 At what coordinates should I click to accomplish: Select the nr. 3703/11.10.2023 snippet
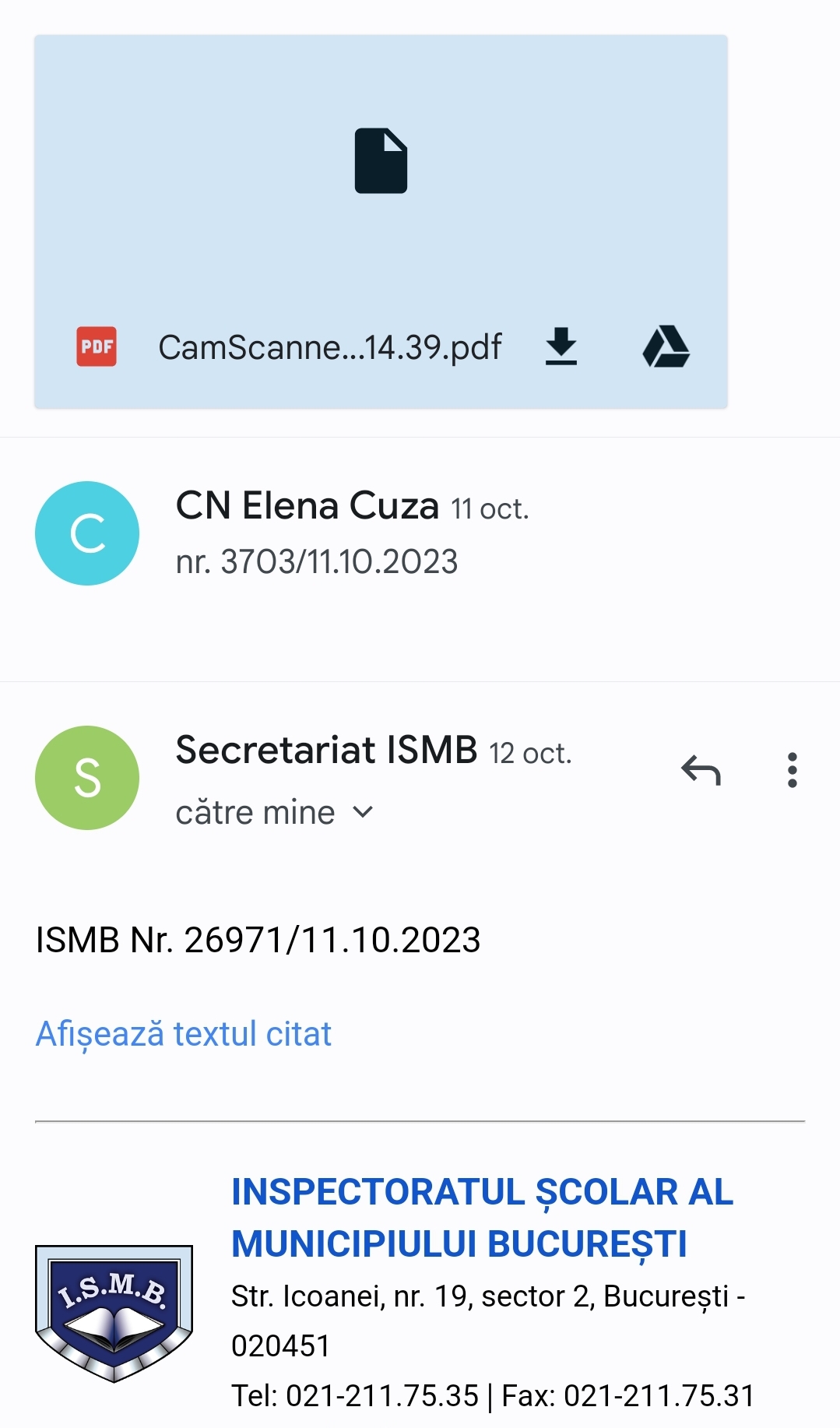318,560
